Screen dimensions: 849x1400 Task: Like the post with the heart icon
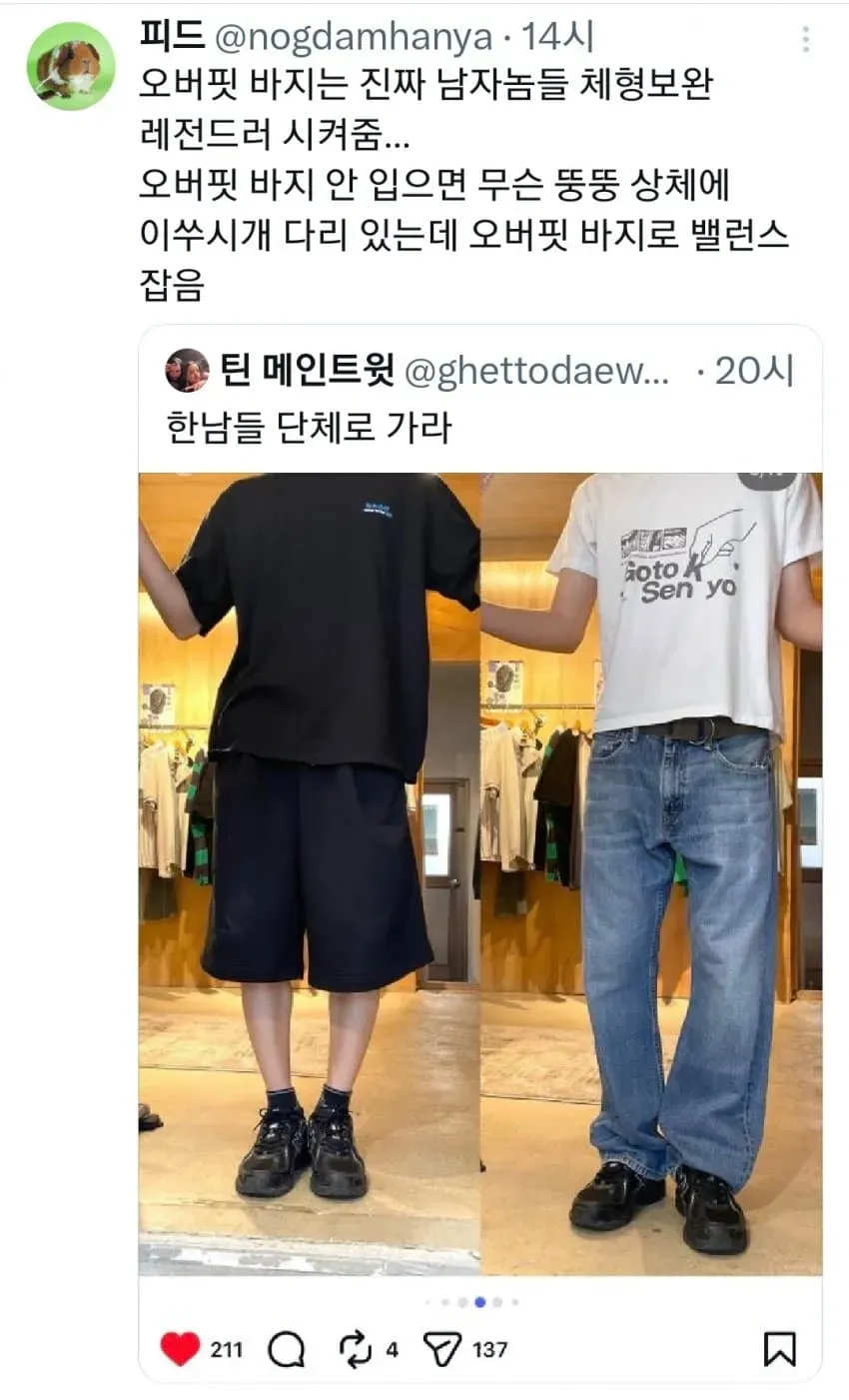pyautogui.click(x=180, y=1349)
